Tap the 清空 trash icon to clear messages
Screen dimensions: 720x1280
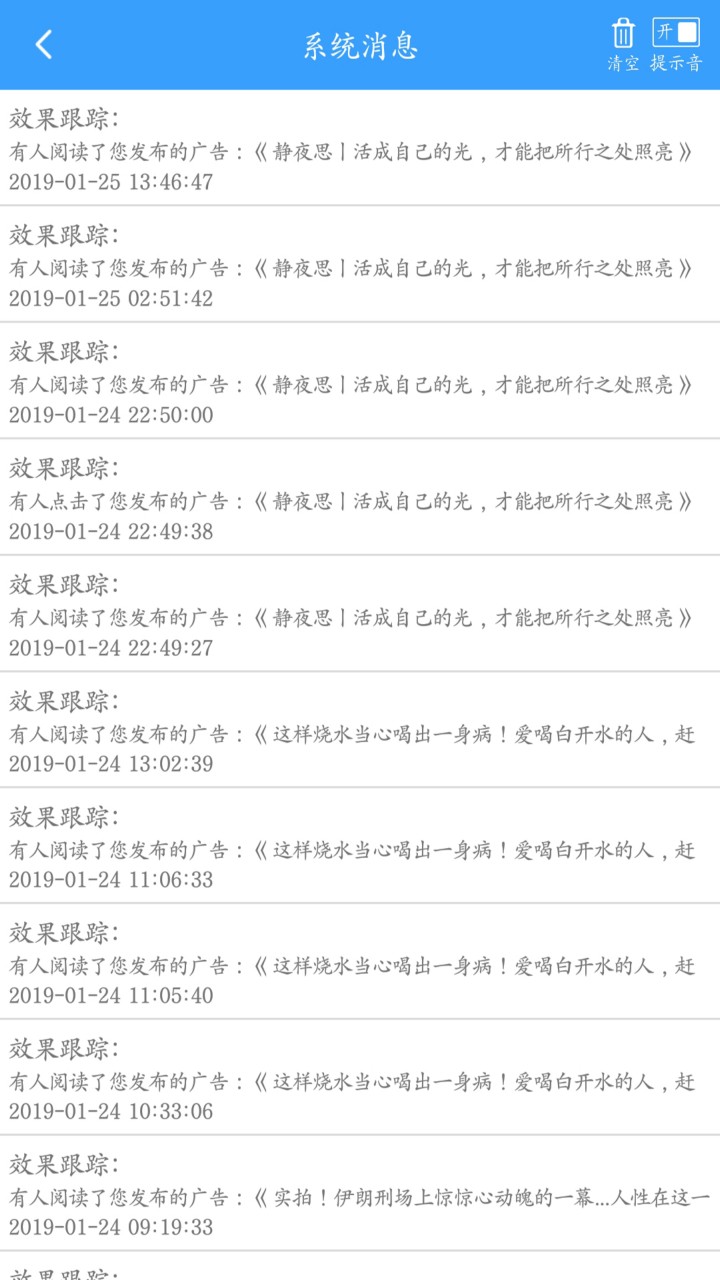click(x=623, y=44)
